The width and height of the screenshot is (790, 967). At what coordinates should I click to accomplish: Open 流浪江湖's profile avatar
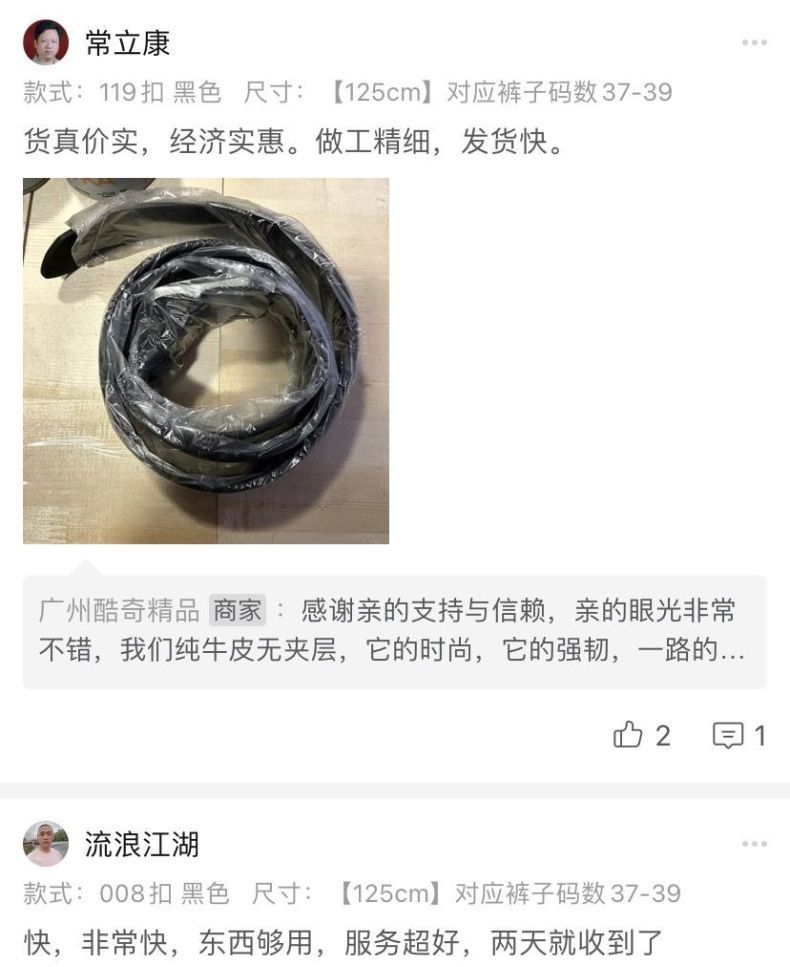[46, 845]
